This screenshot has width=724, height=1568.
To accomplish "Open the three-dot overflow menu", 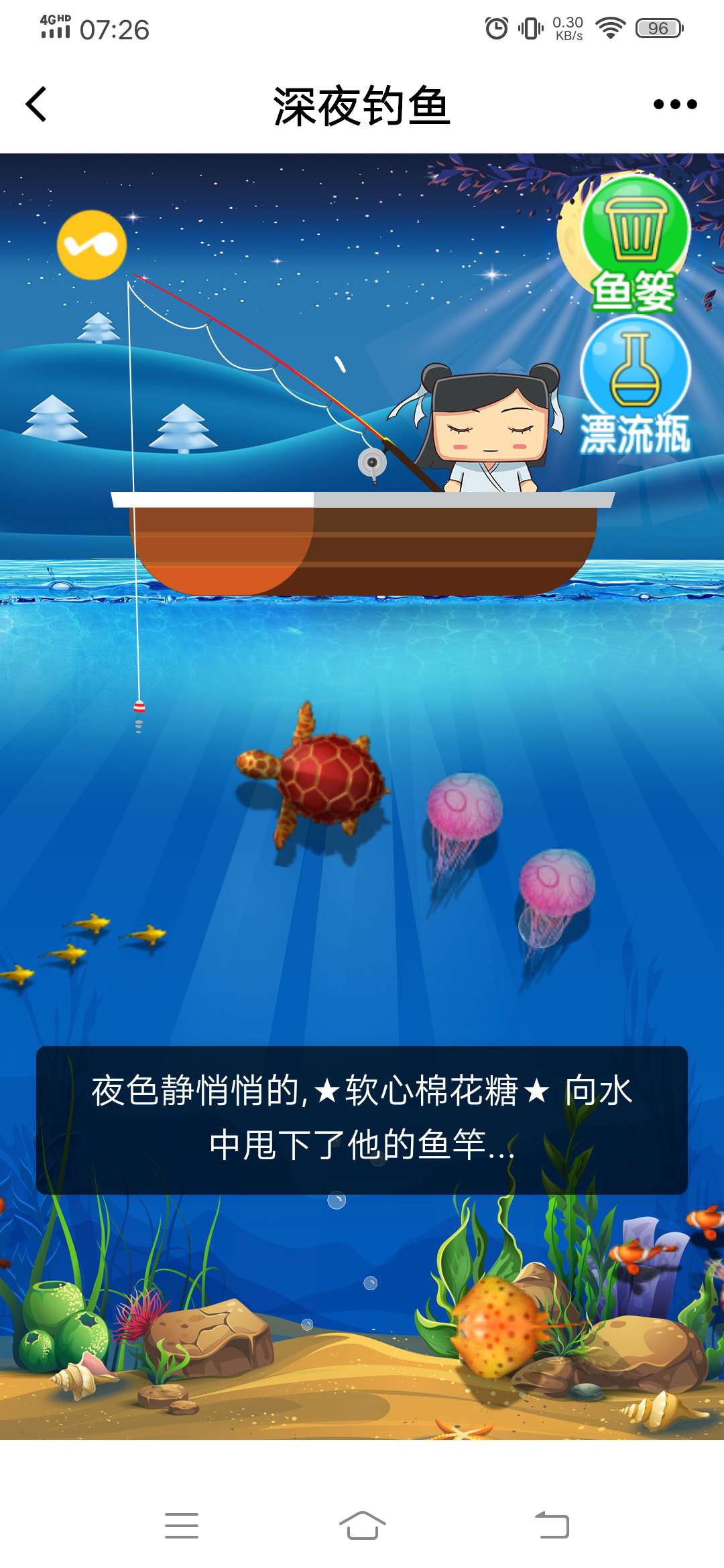I will point(675,105).
